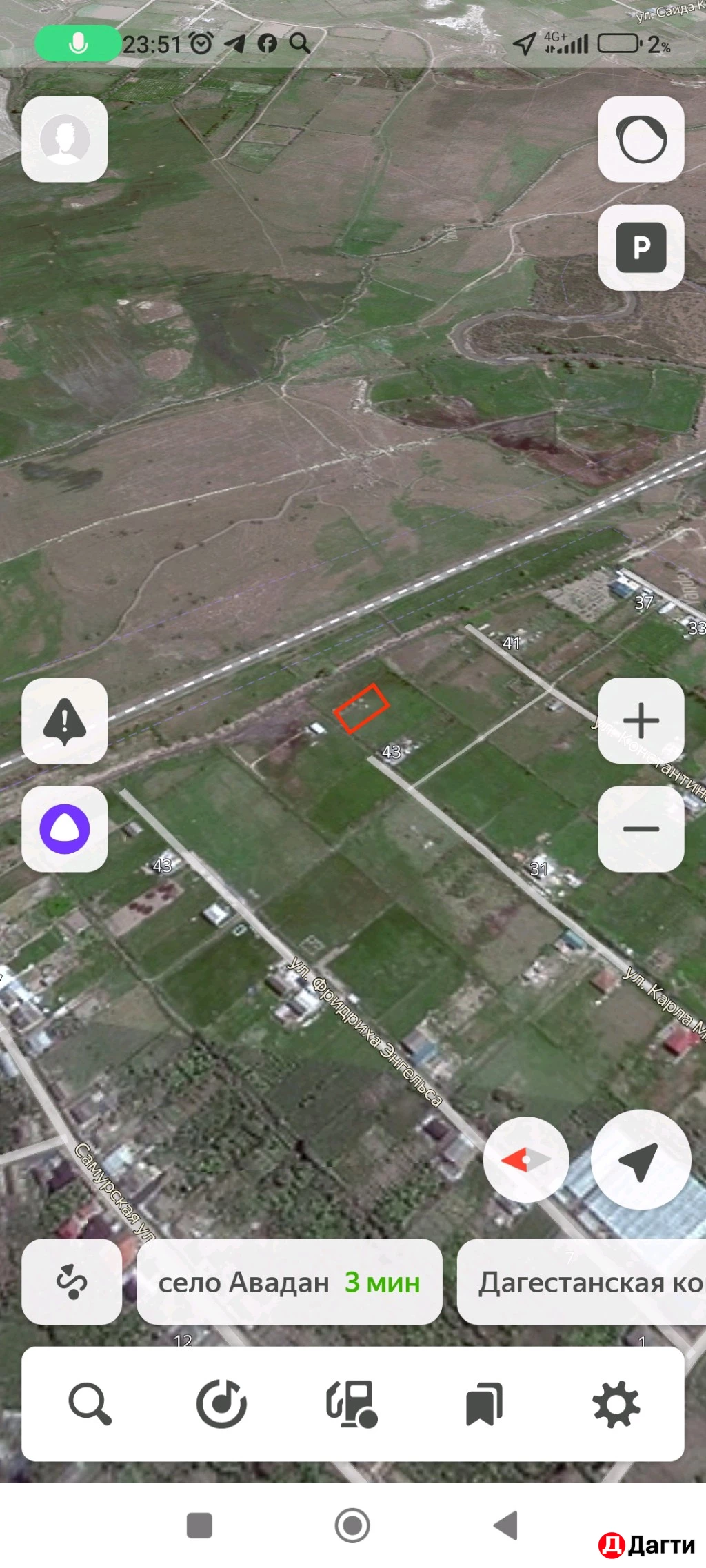Open the route builder button
The width and height of the screenshot is (706, 1568).
pos(72,1282)
